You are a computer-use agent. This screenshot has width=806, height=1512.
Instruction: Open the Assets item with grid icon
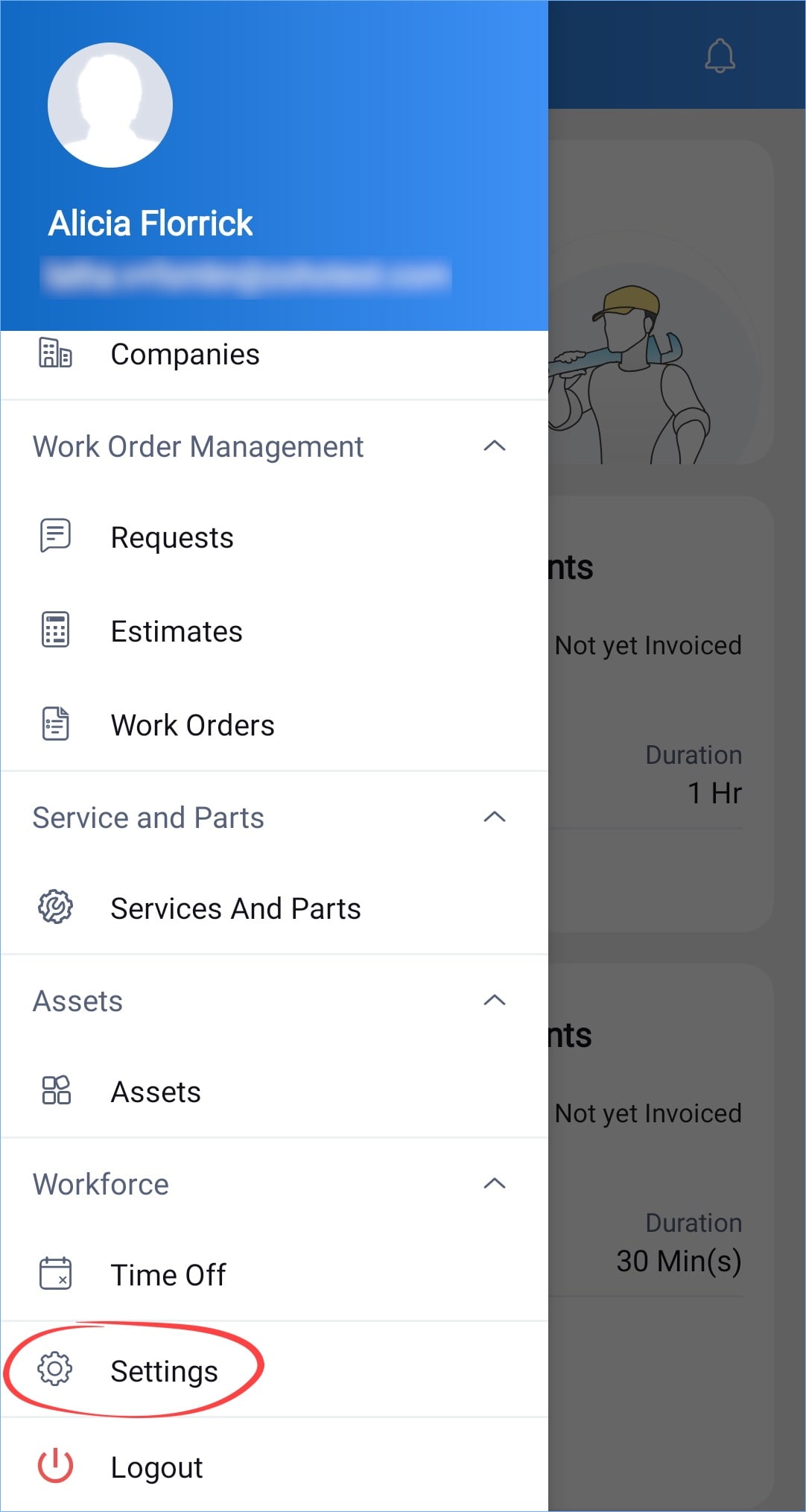point(274,1092)
